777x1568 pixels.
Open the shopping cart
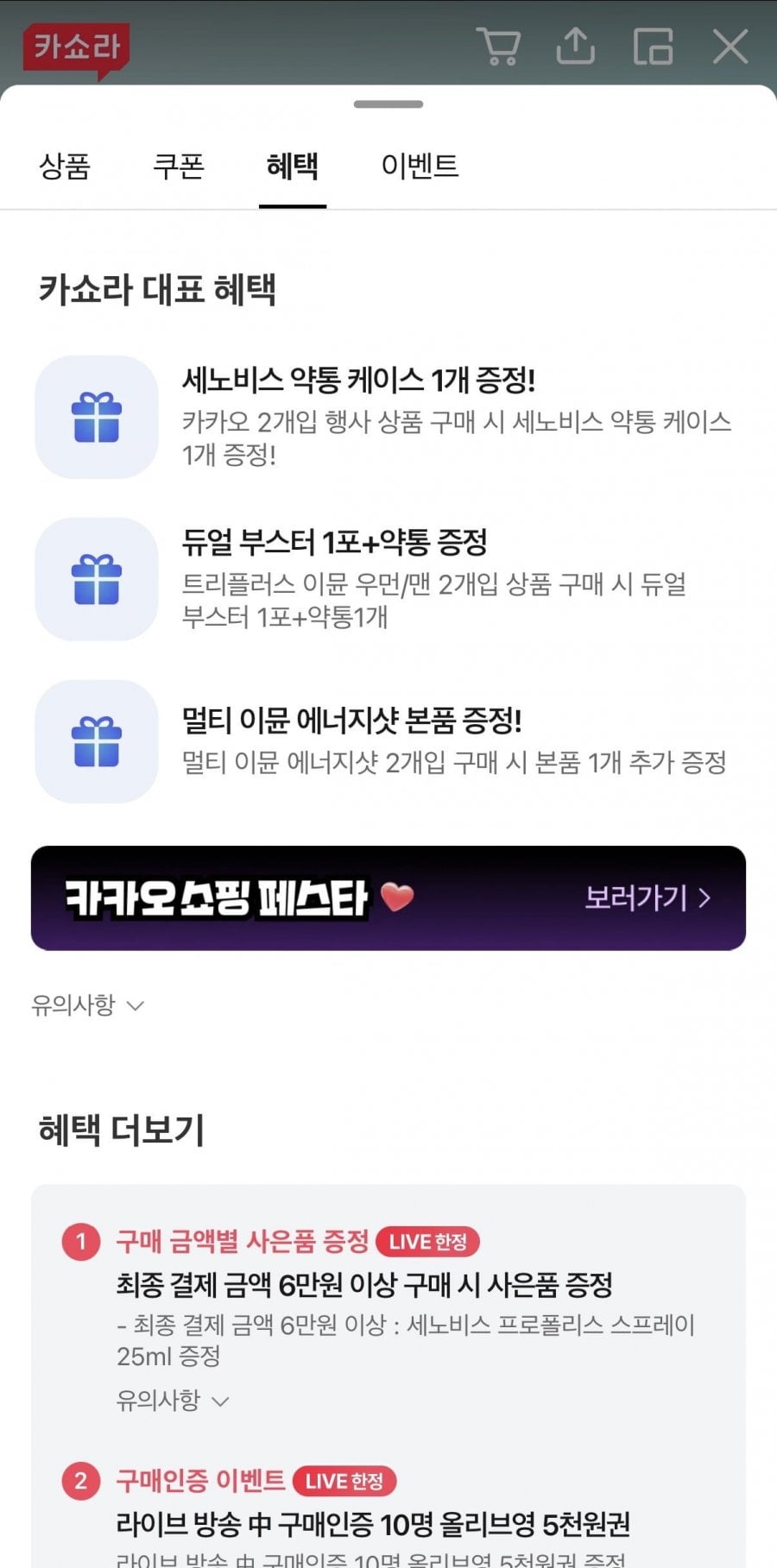tap(499, 47)
